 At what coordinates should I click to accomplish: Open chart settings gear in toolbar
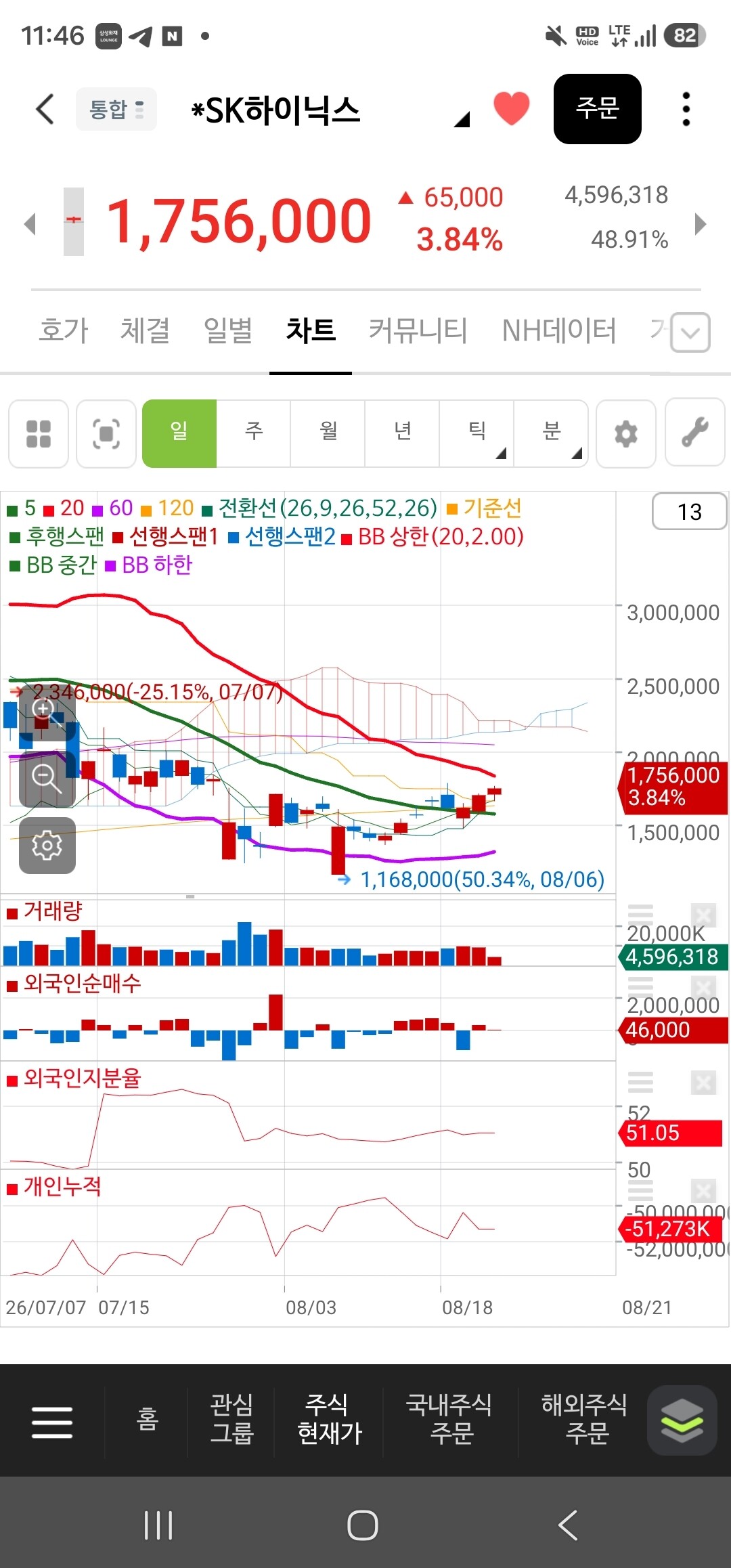tap(626, 433)
